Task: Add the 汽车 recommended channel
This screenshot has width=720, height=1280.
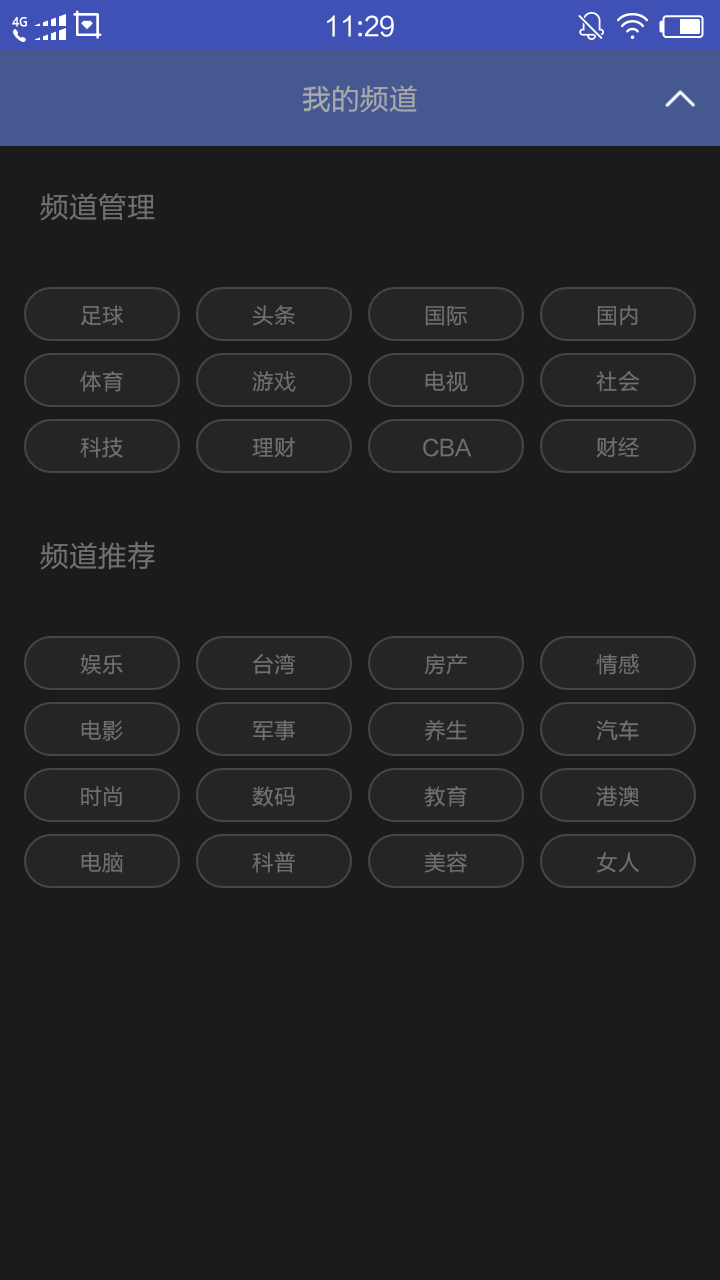Action: (x=618, y=730)
